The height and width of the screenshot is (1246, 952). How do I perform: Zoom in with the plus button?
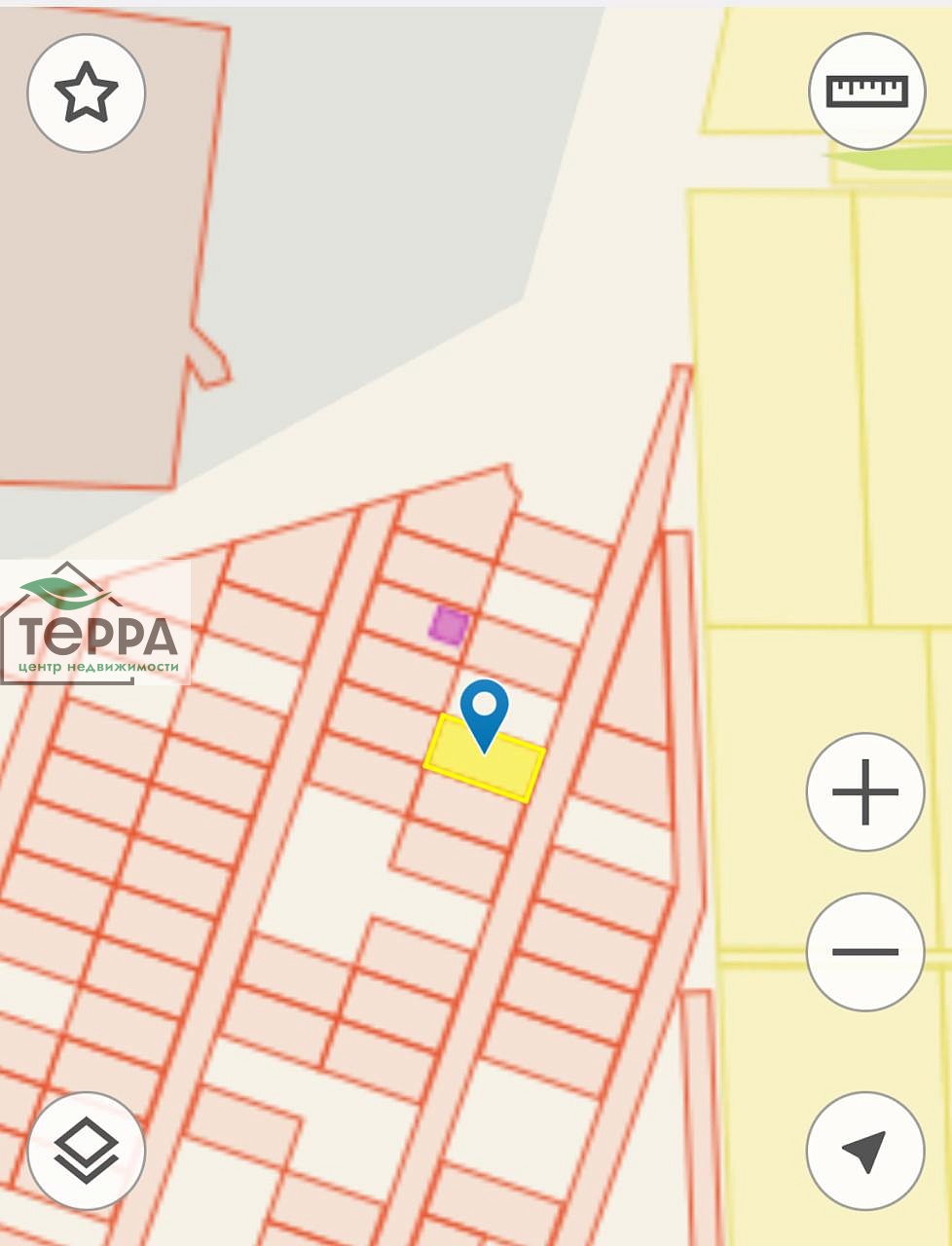[864, 792]
